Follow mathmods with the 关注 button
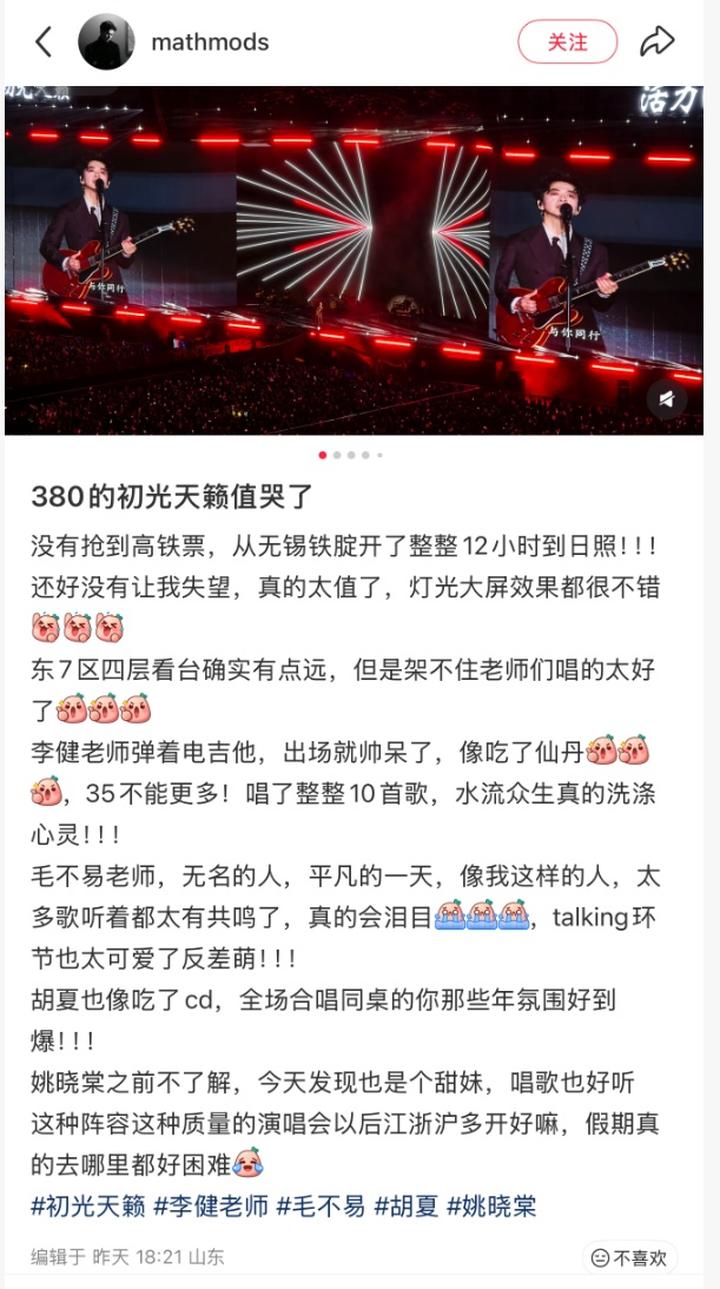Image resolution: width=720 pixels, height=1289 pixels. click(567, 42)
